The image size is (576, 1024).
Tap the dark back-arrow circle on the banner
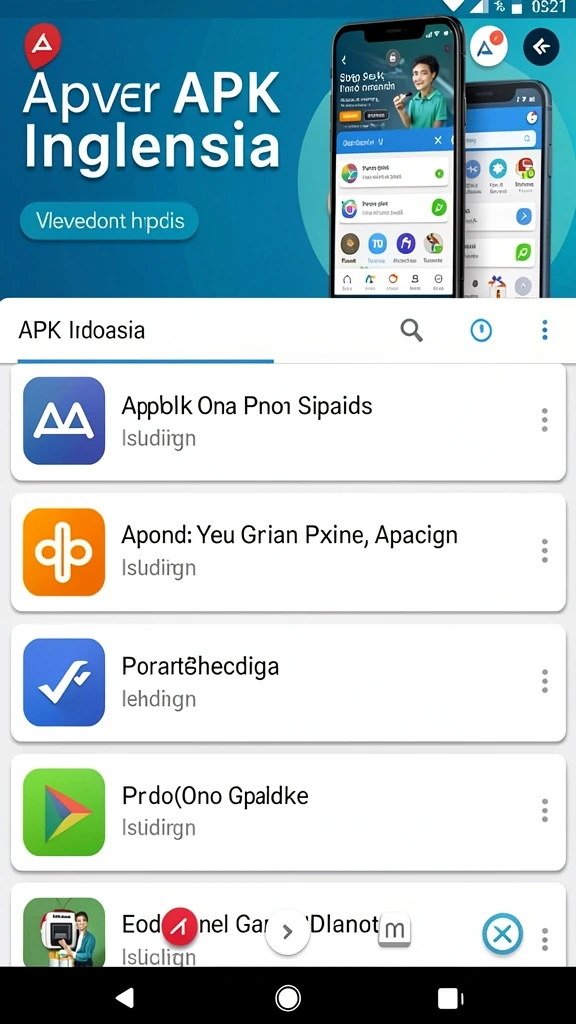pyautogui.click(x=541, y=46)
